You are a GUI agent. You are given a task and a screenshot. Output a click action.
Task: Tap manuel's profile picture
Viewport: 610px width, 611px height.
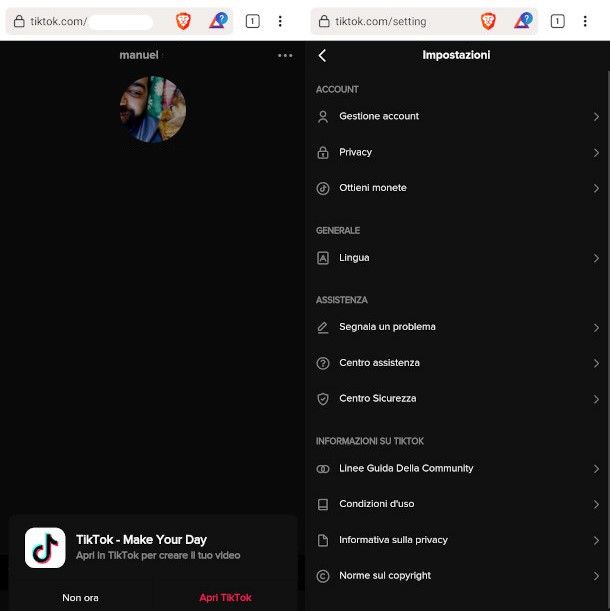(153, 109)
